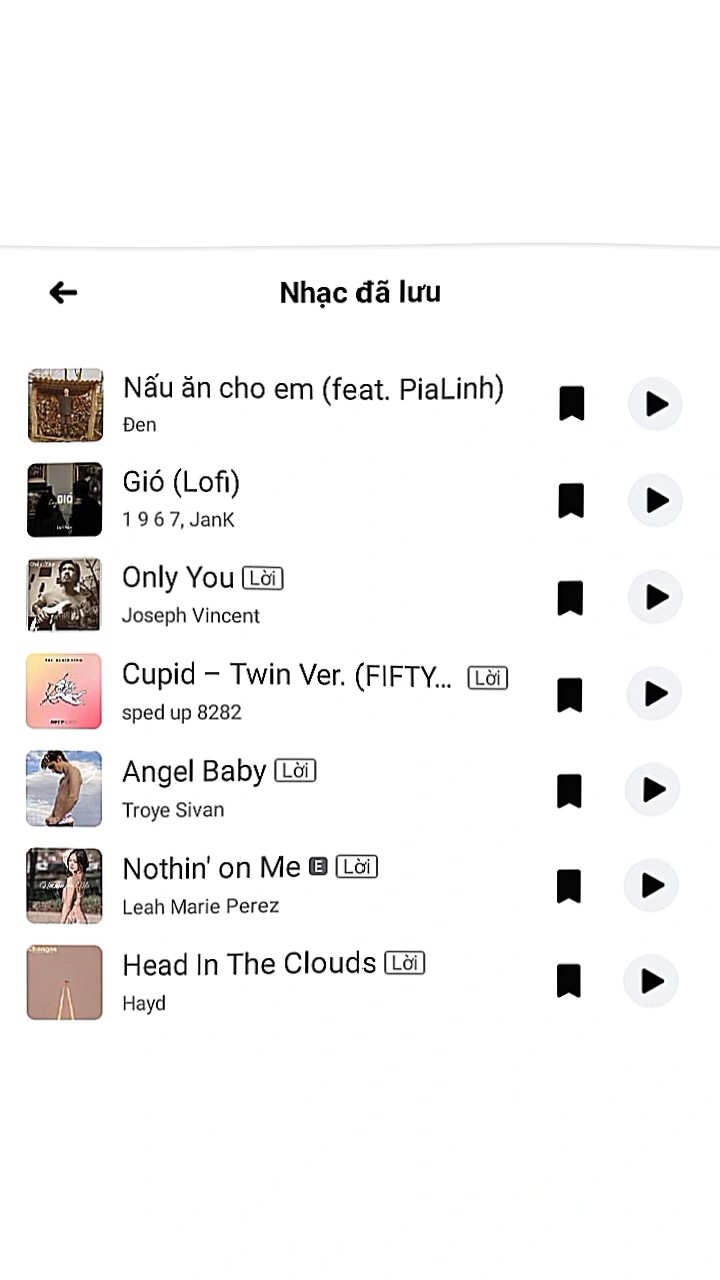The width and height of the screenshot is (720, 1280).
Task: Play Head In The Clouds
Action: 651,981
